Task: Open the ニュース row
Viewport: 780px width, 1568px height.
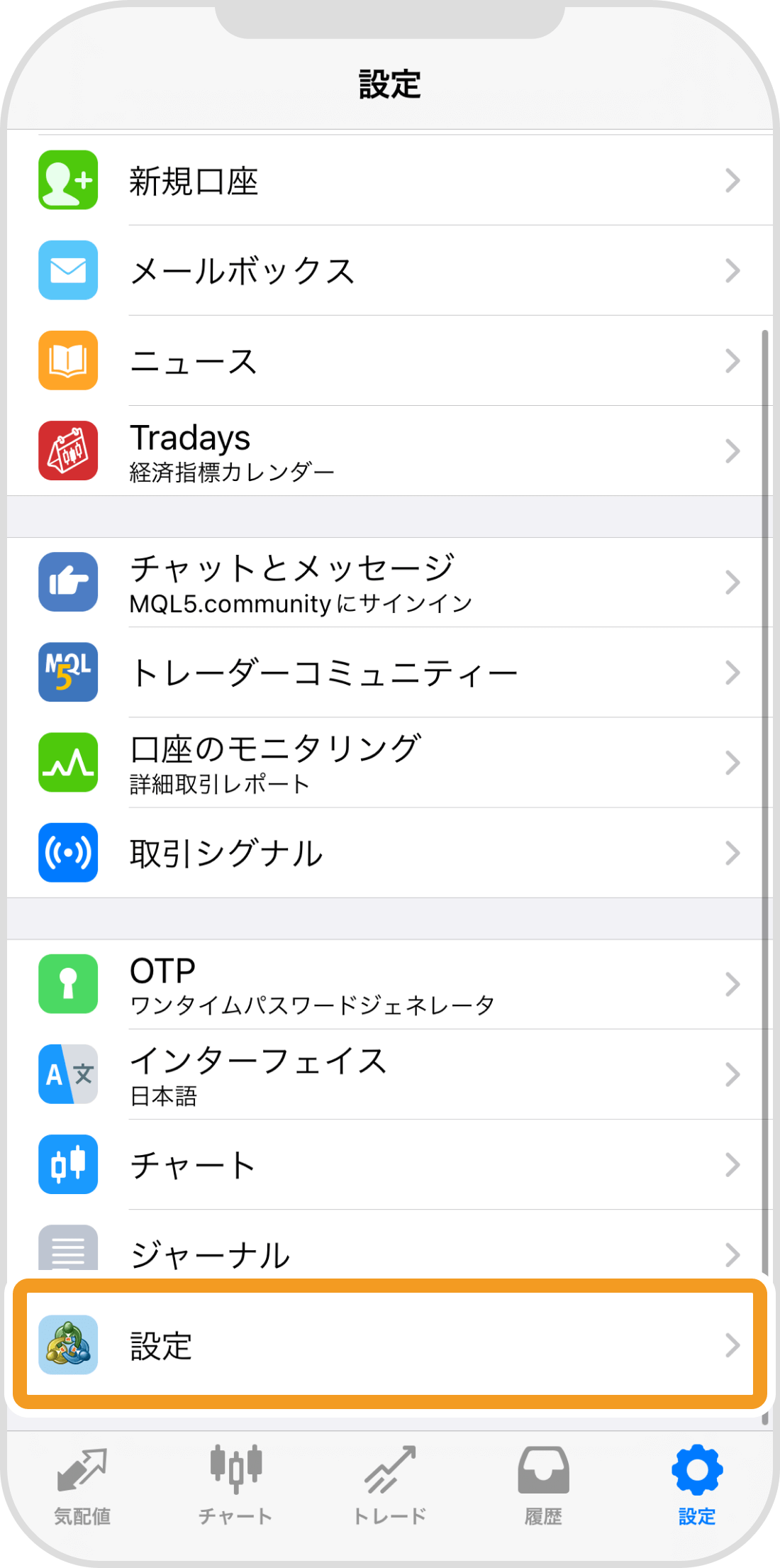Action: 390,361
